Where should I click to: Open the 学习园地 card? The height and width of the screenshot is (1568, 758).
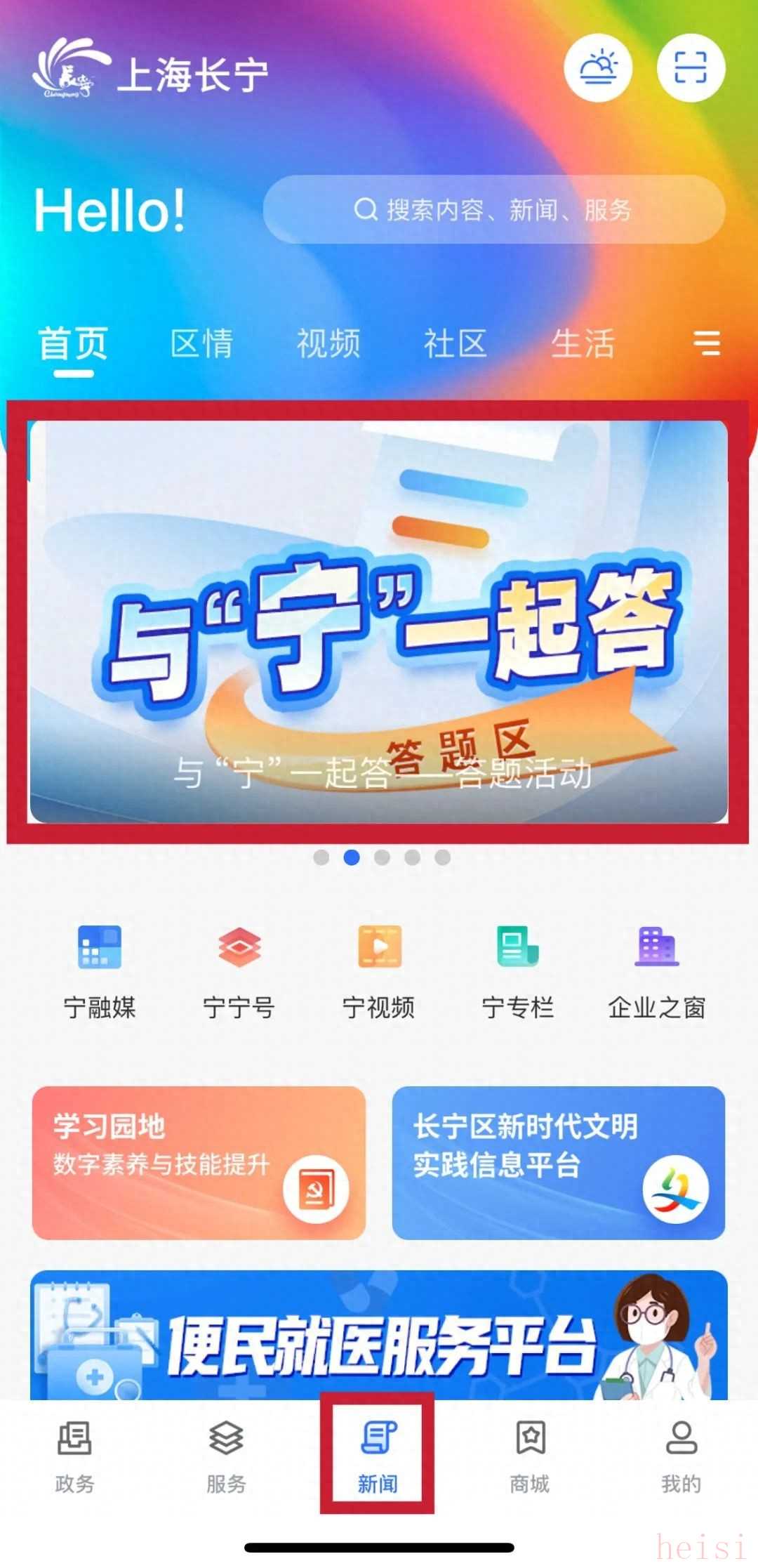[199, 1162]
